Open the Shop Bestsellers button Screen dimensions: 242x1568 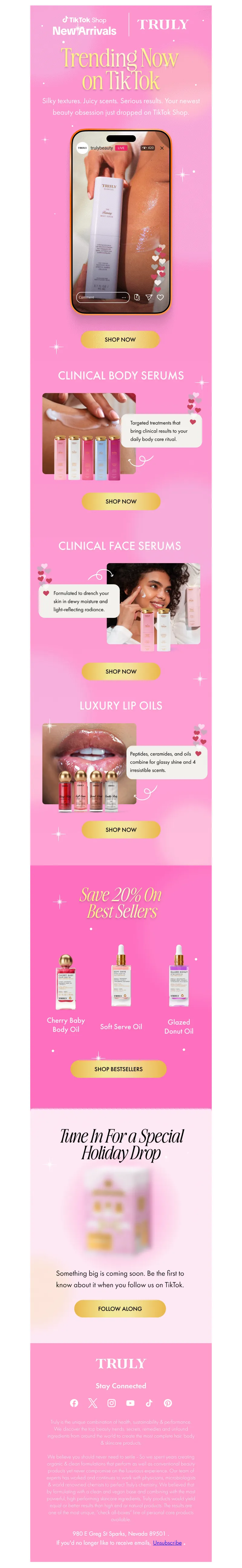(119, 1068)
